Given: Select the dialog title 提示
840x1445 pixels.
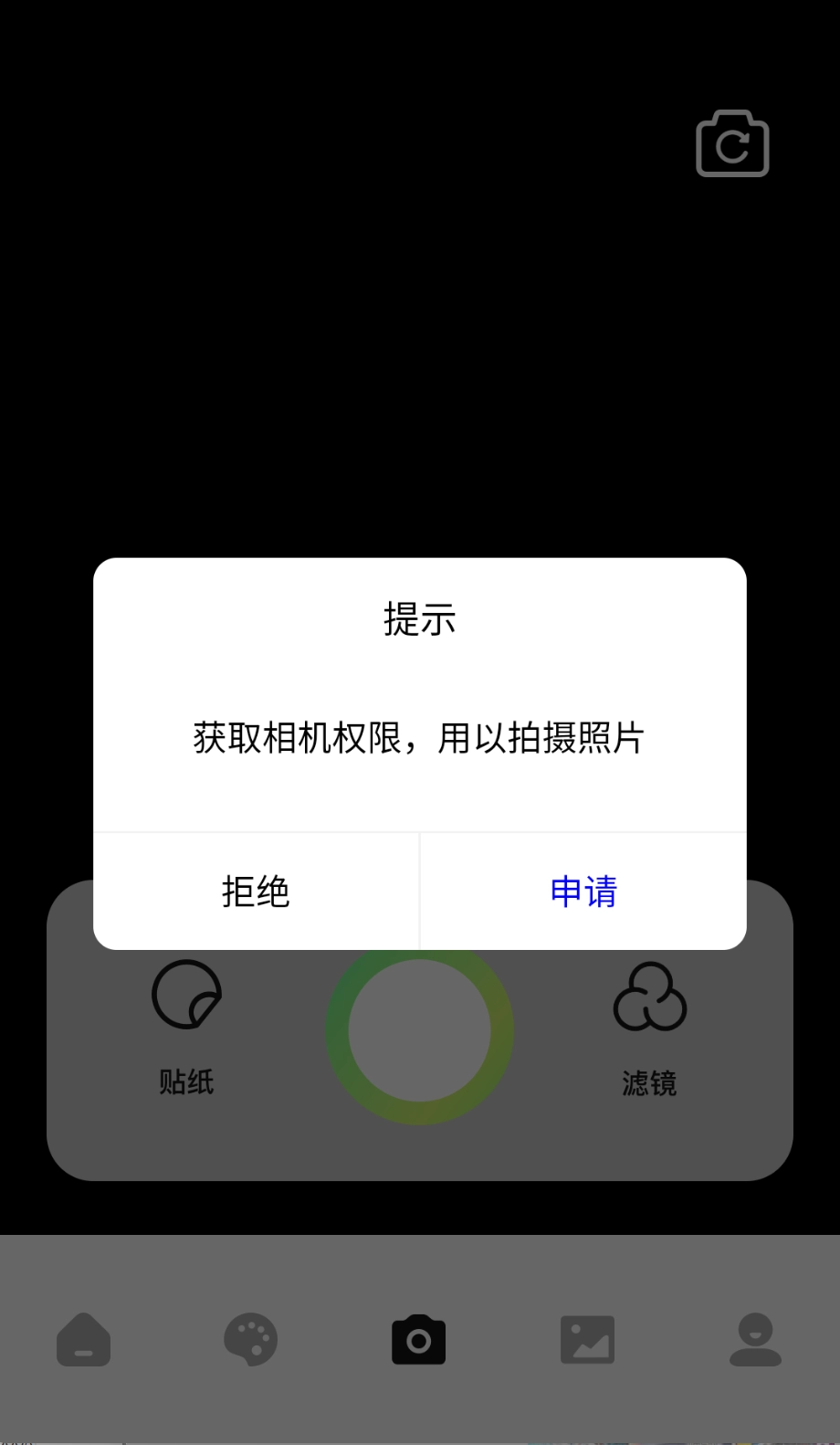Looking at the screenshot, I should 419,619.
